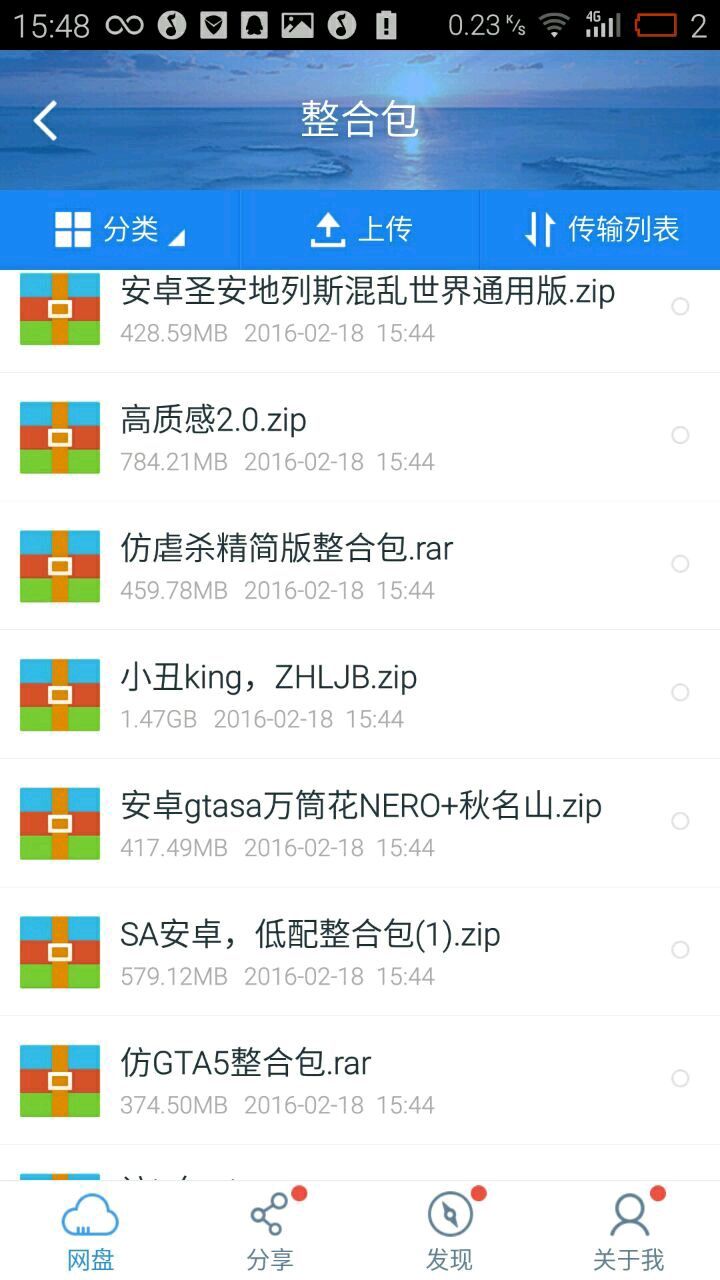Switch to the 关于我 profile tab
The height and width of the screenshot is (1280, 720).
(629, 1230)
